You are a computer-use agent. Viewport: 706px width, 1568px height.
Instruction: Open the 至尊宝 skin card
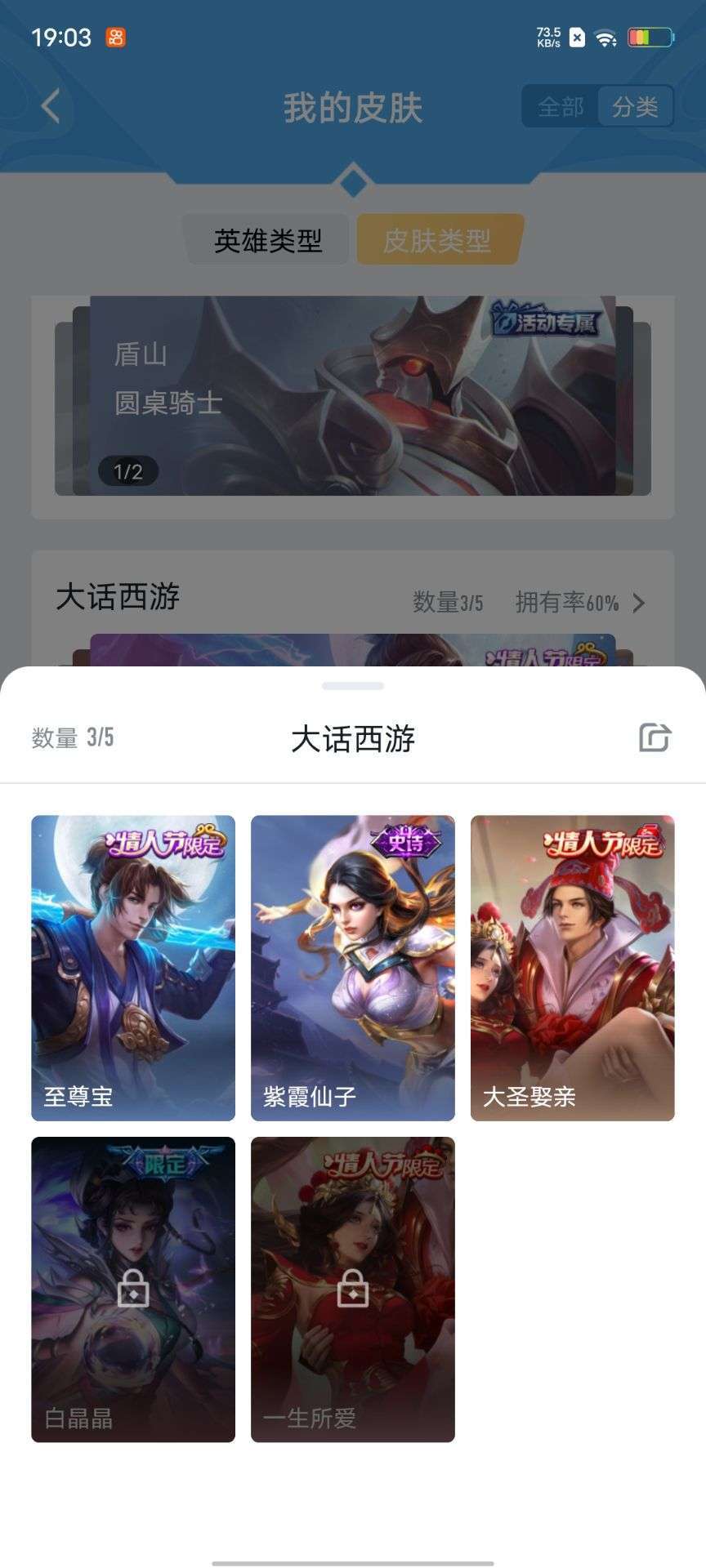click(x=133, y=968)
